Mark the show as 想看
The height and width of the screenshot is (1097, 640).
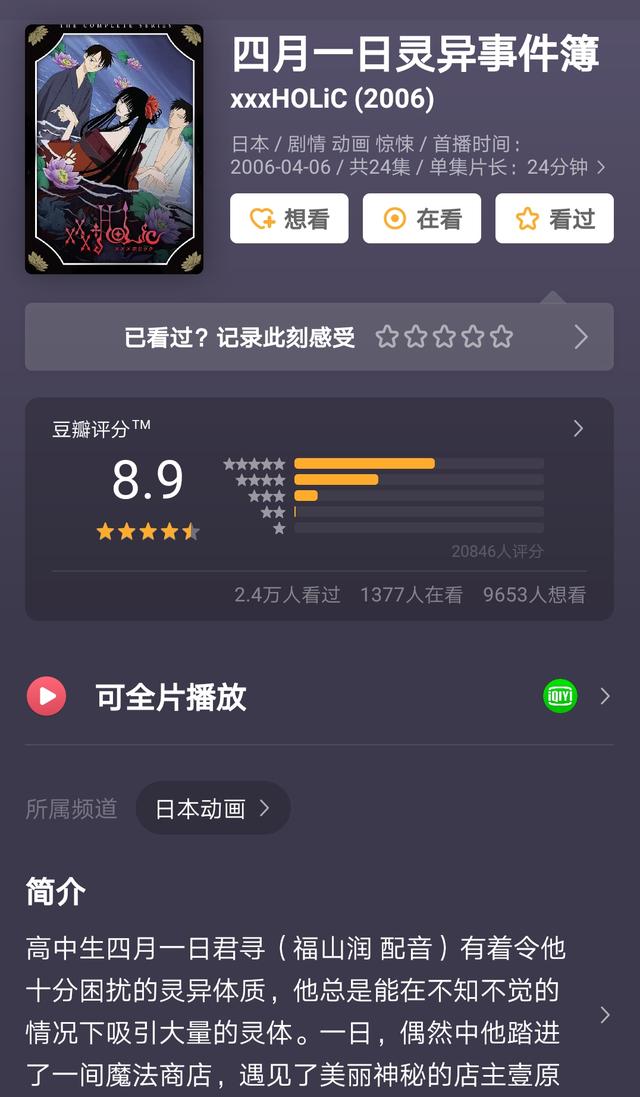(289, 219)
